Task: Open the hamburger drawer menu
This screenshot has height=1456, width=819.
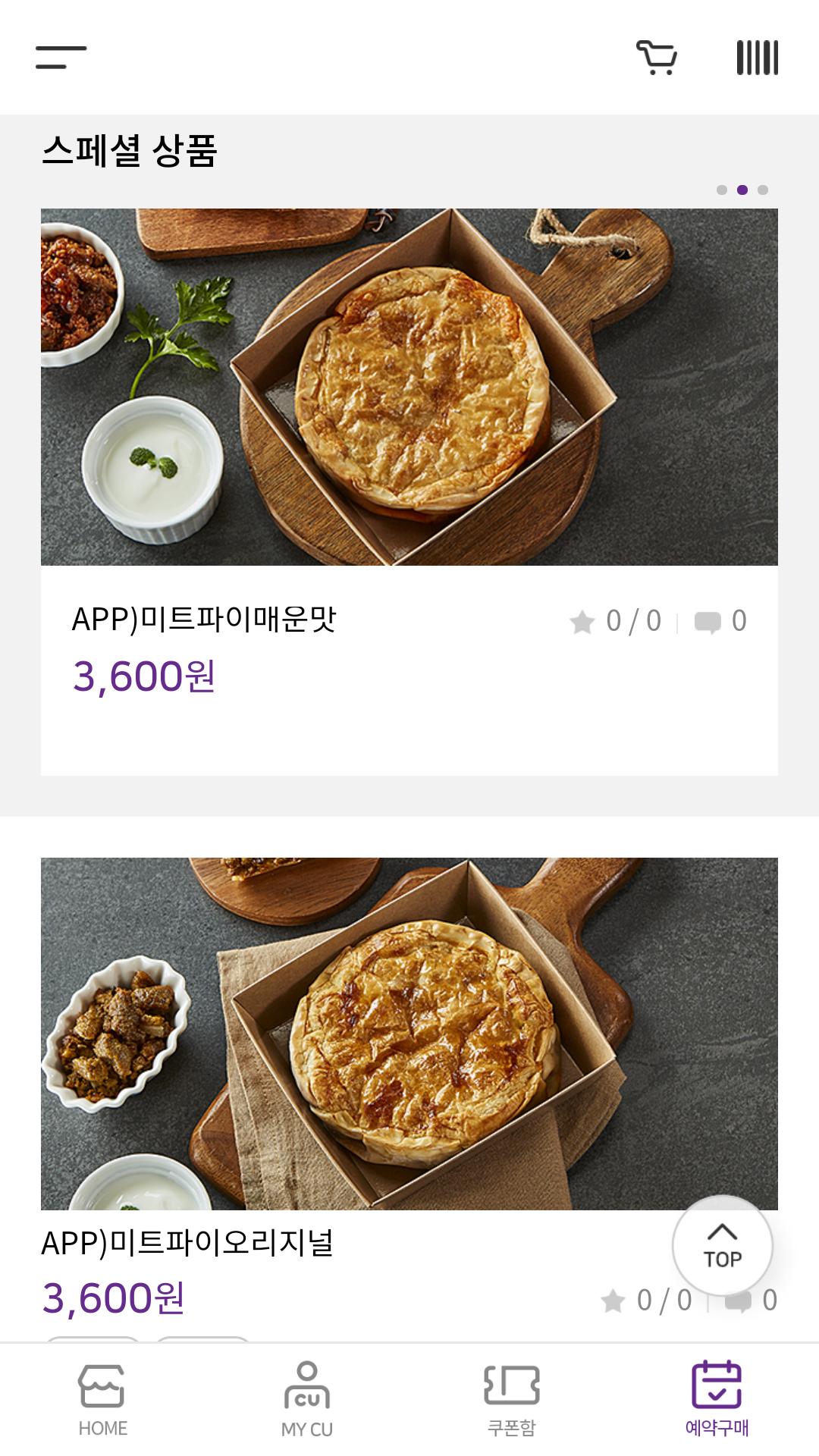Action: [x=61, y=58]
